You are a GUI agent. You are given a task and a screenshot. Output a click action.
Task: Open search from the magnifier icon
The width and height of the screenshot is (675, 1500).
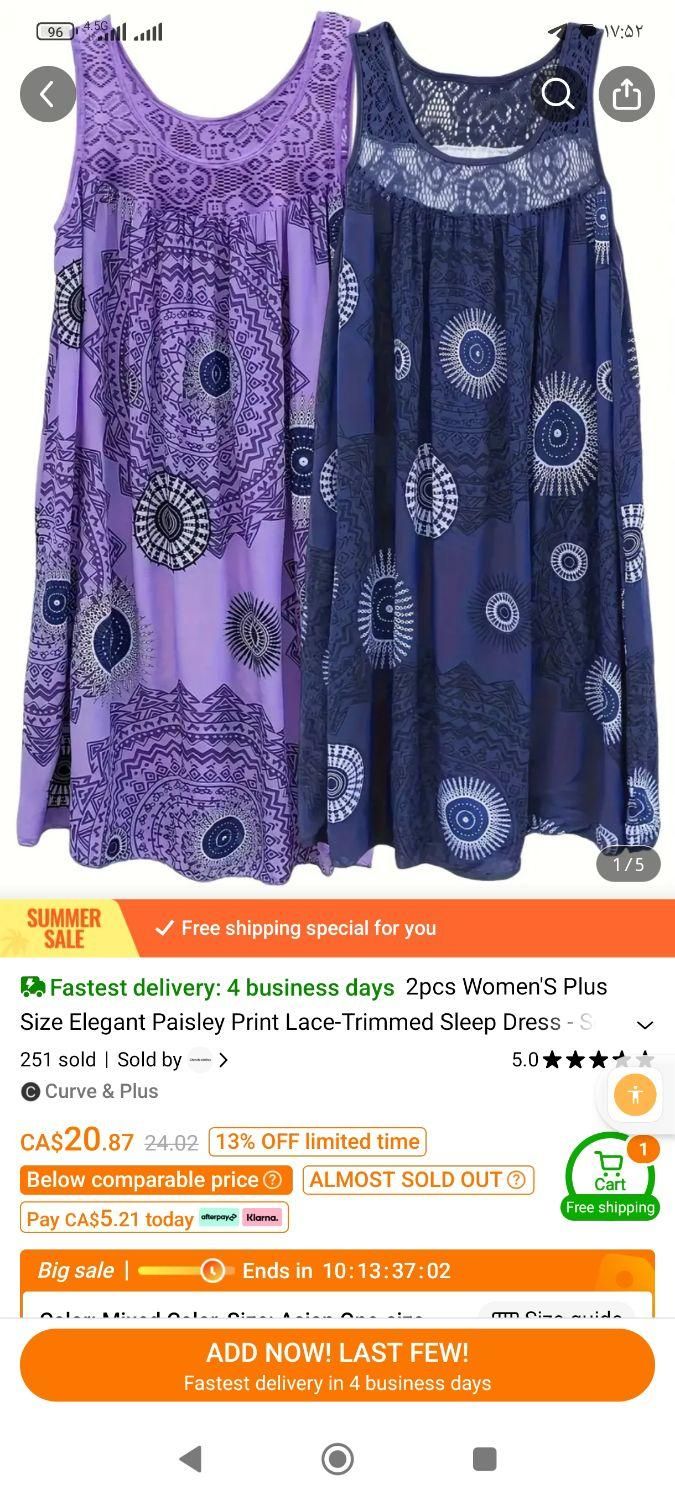click(x=557, y=94)
